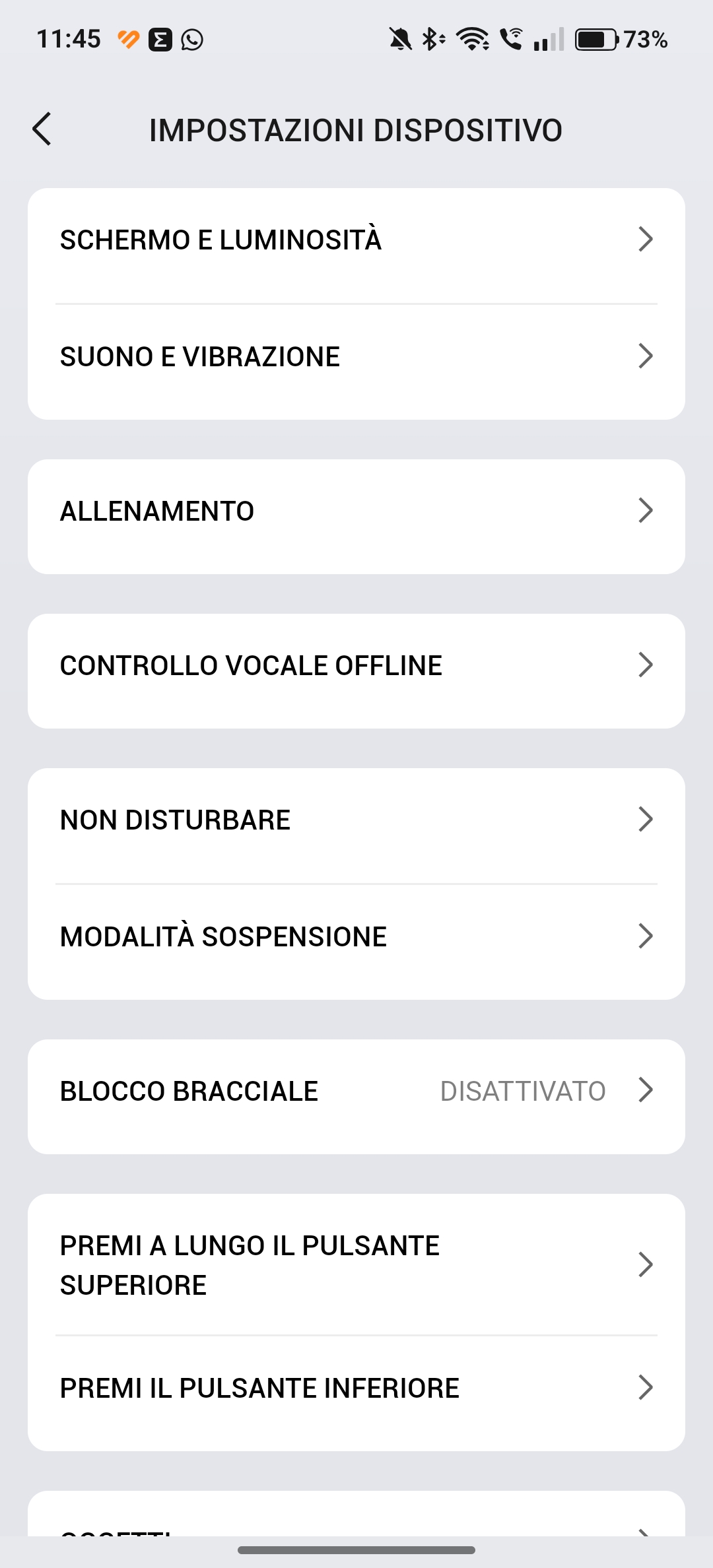The width and height of the screenshot is (713, 1568).
Task: Configure Premi il pulsante inferiore
Action: click(x=356, y=1394)
